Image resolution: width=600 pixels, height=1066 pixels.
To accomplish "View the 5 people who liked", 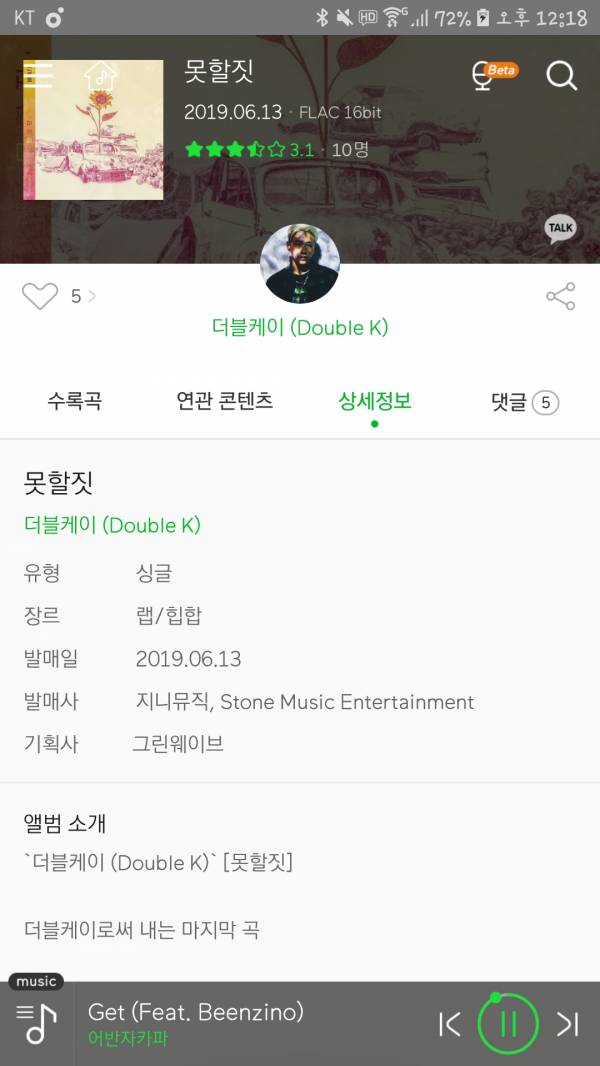I will (x=82, y=296).
